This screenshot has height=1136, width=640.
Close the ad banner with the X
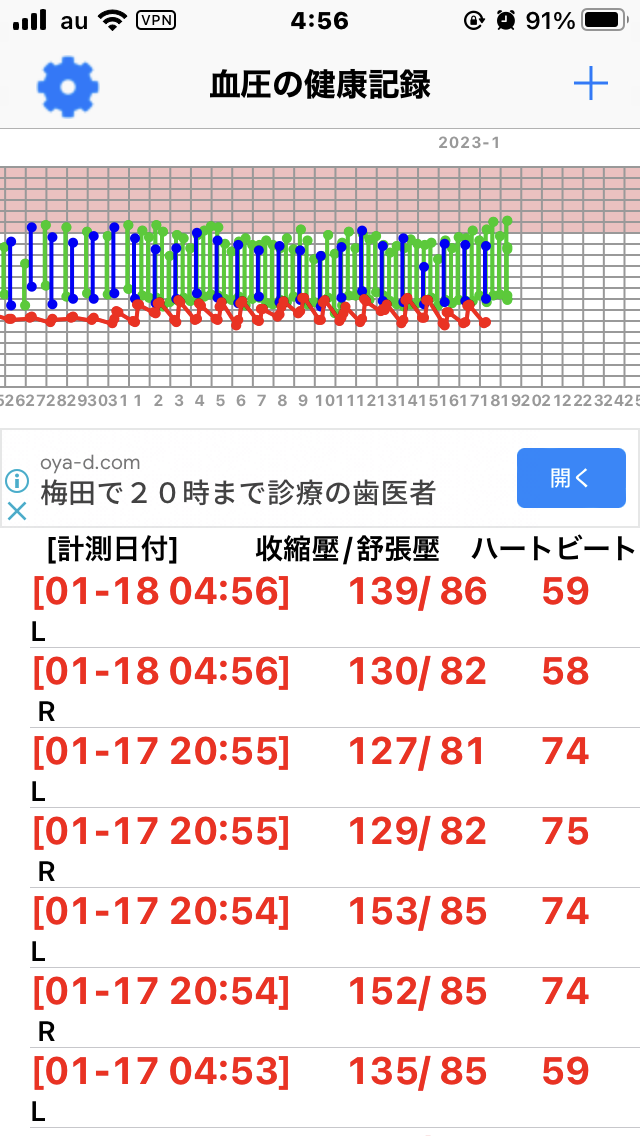17,511
